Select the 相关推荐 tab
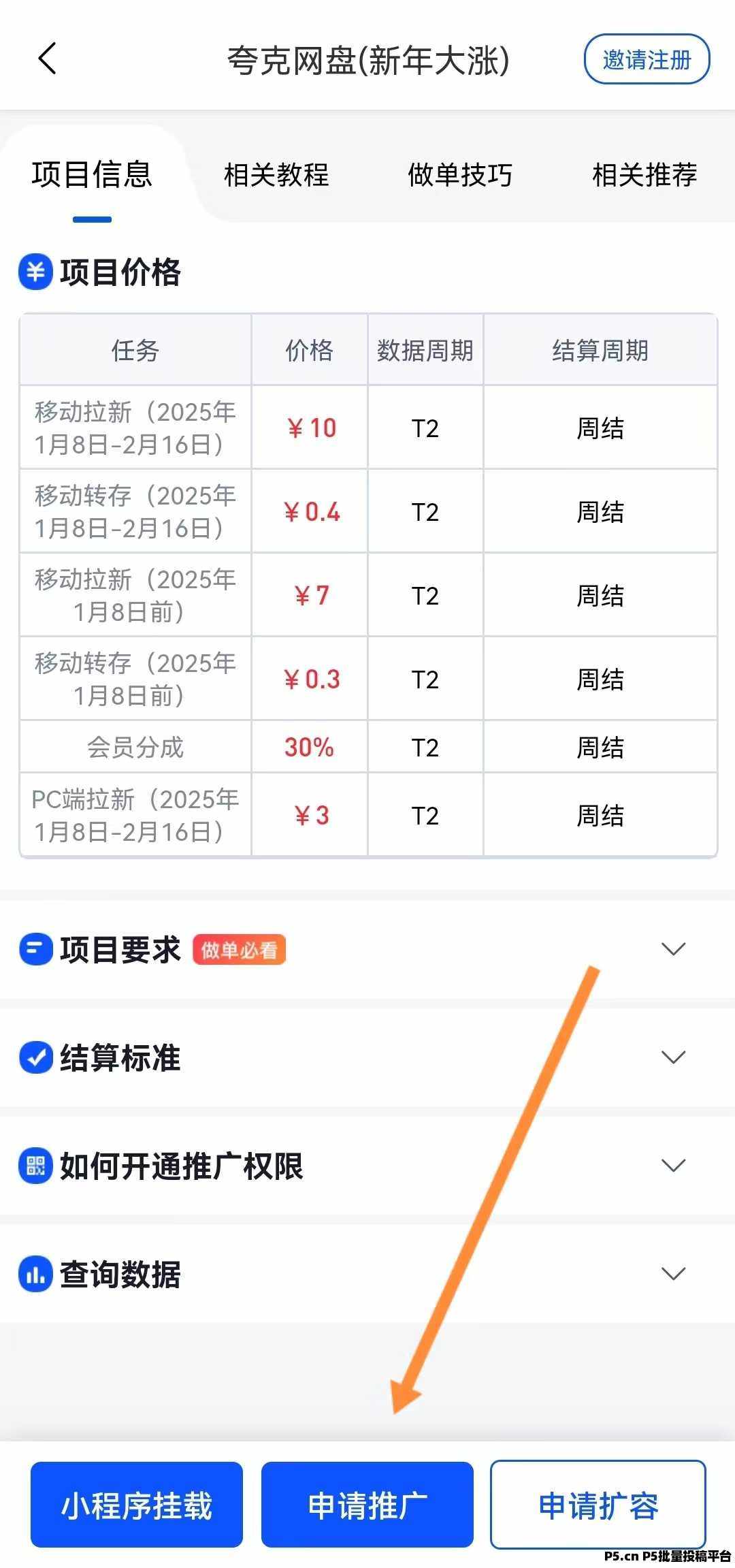The width and height of the screenshot is (735, 1568). pos(644,175)
